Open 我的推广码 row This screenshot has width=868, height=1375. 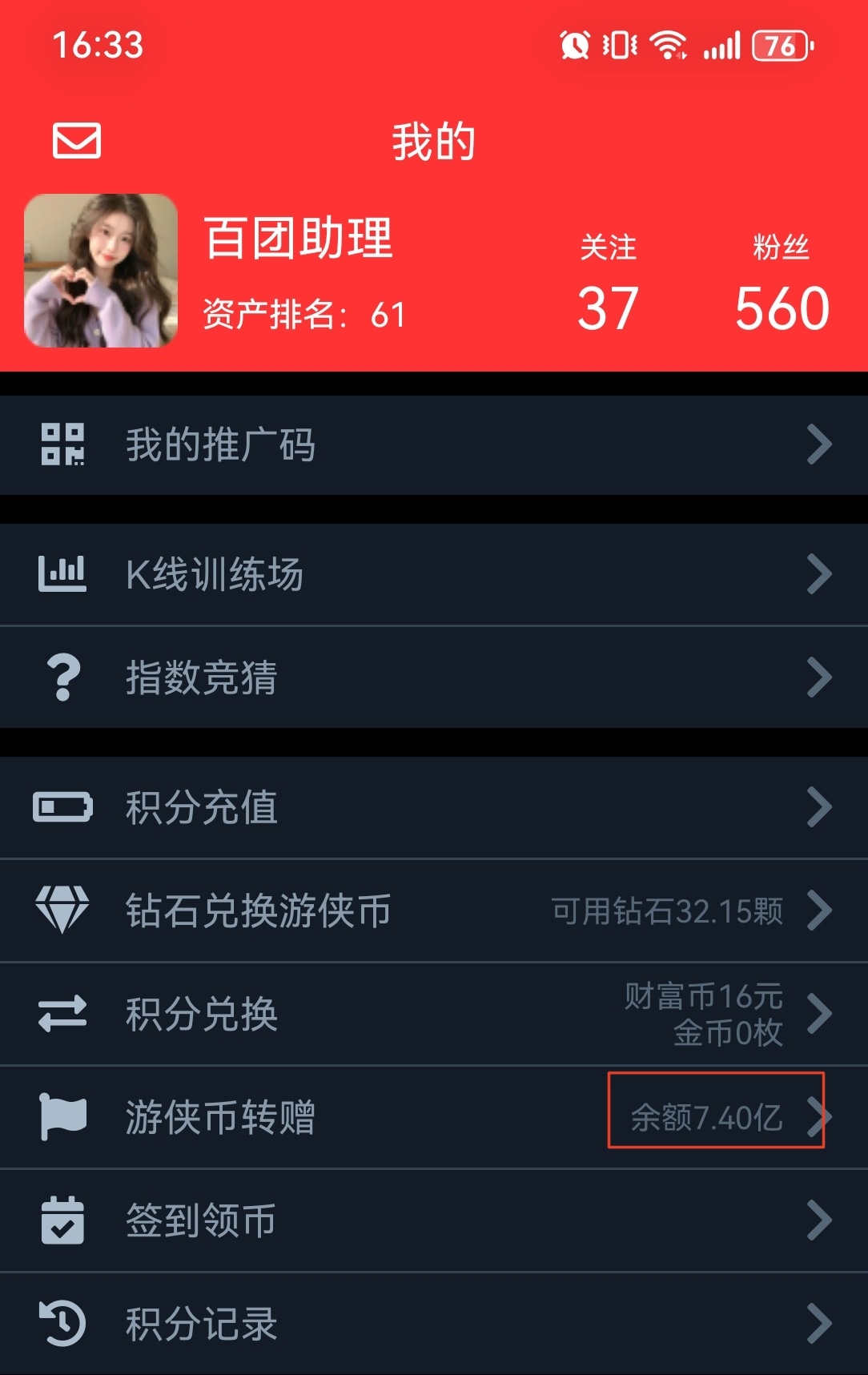(432, 445)
